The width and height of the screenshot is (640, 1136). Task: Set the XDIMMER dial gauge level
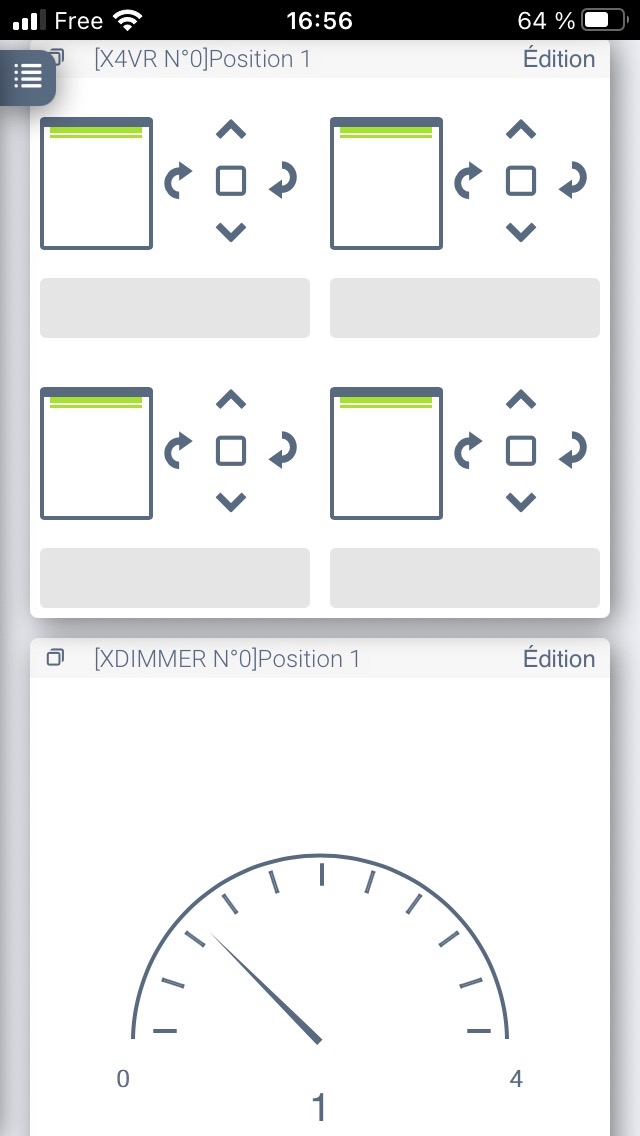tap(320, 960)
